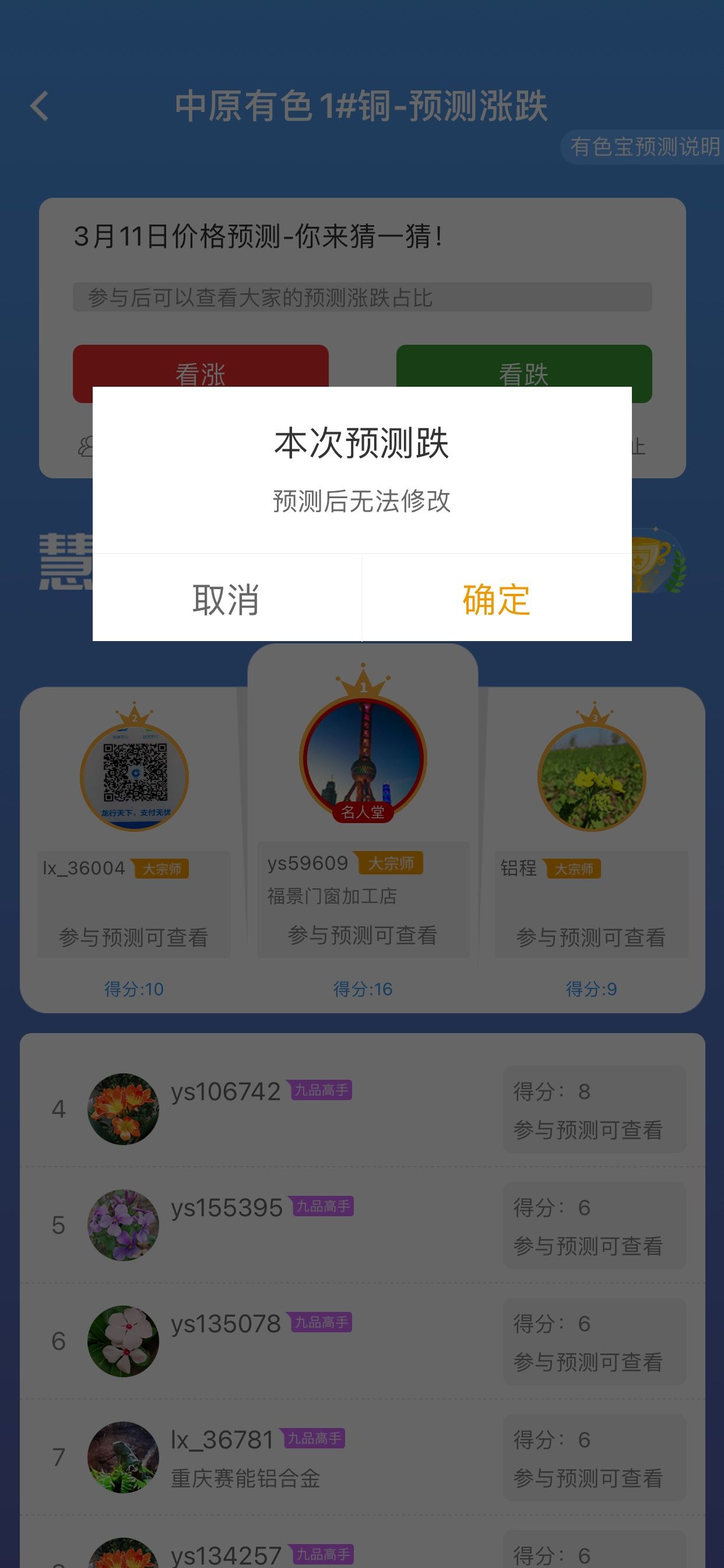This screenshot has height=1568, width=724.
Task: Tap 取消 to cancel the prediction
Action: tap(227, 598)
